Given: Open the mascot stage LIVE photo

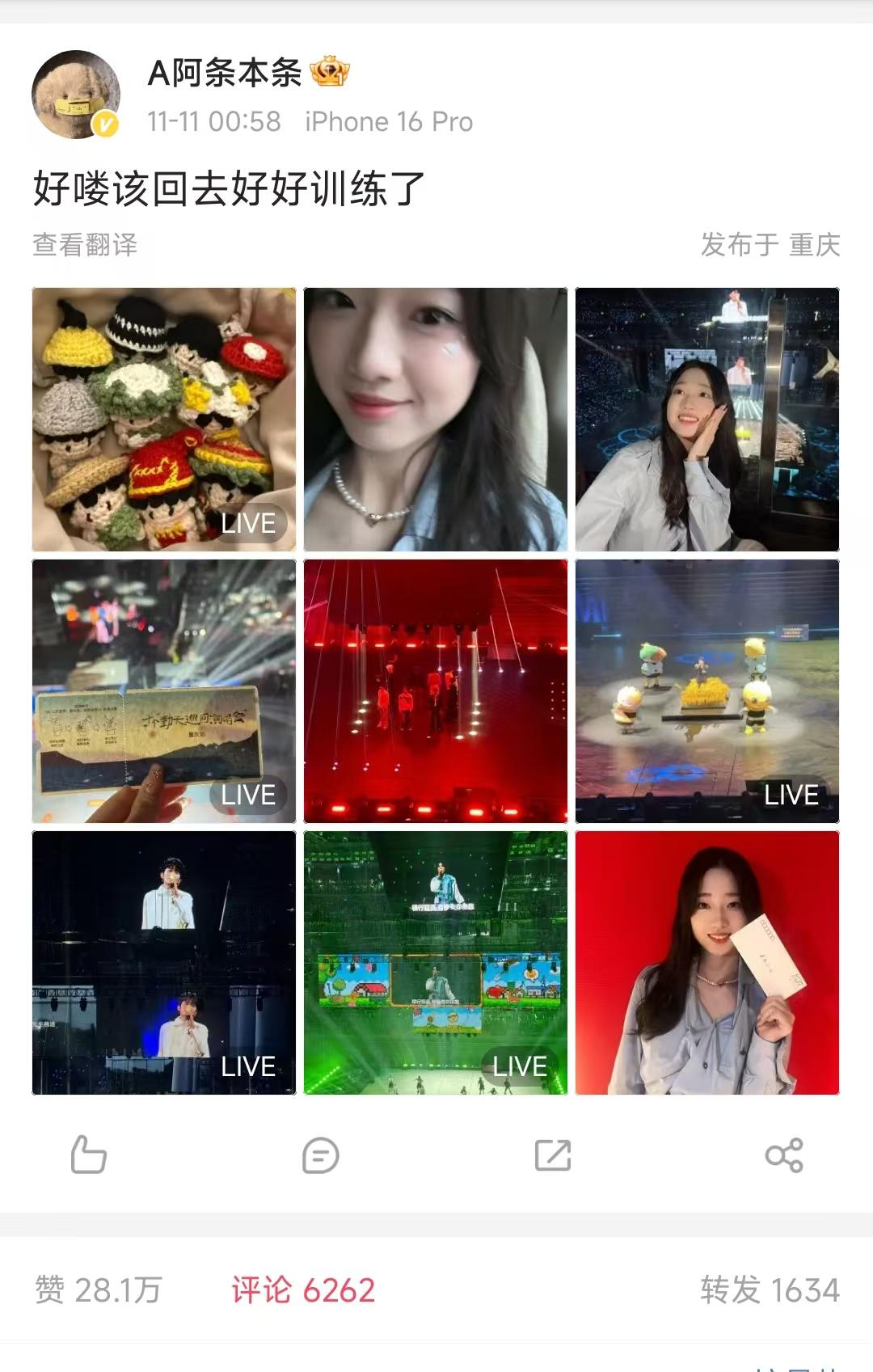Looking at the screenshot, I should pyautogui.click(x=707, y=691).
